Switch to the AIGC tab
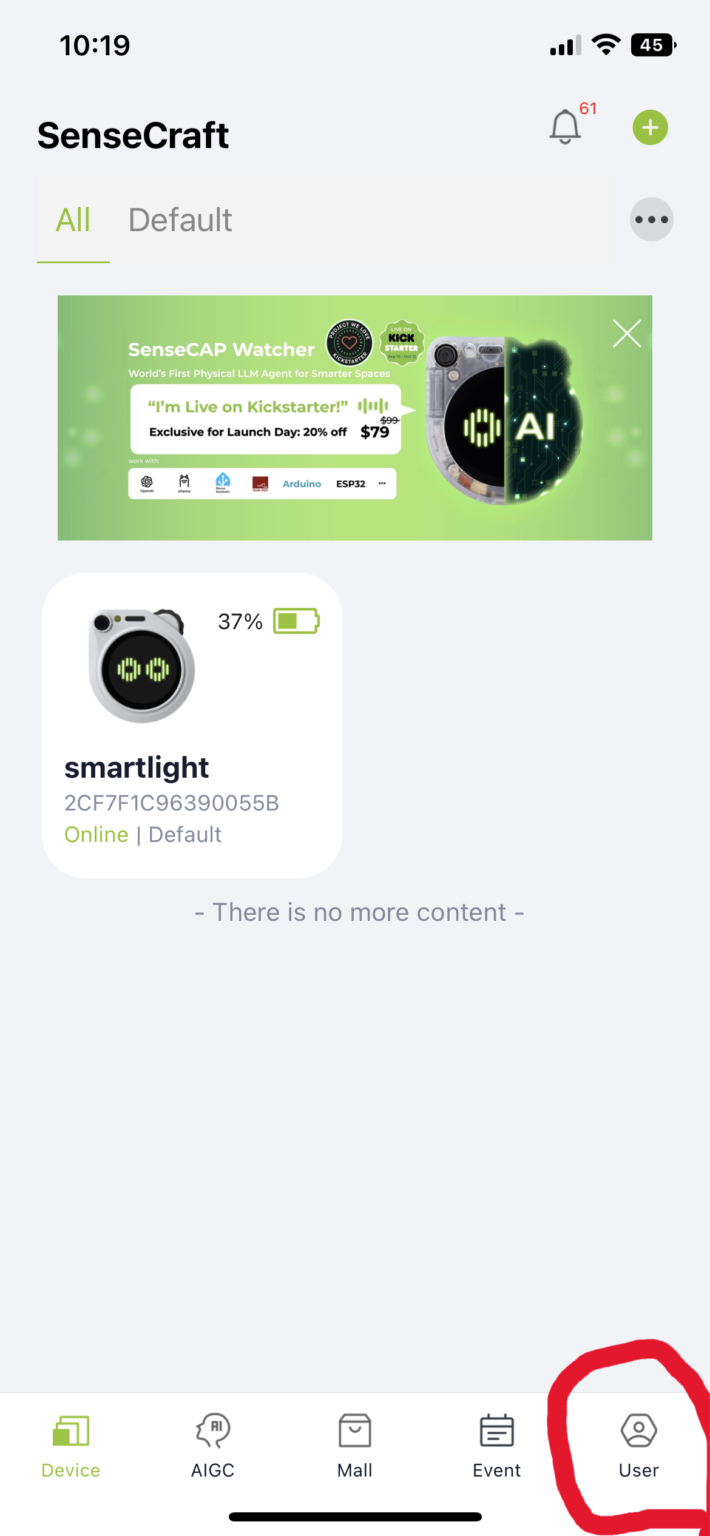Image resolution: width=710 pixels, height=1536 pixels. pyautogui.click(x=212, y=1446)
